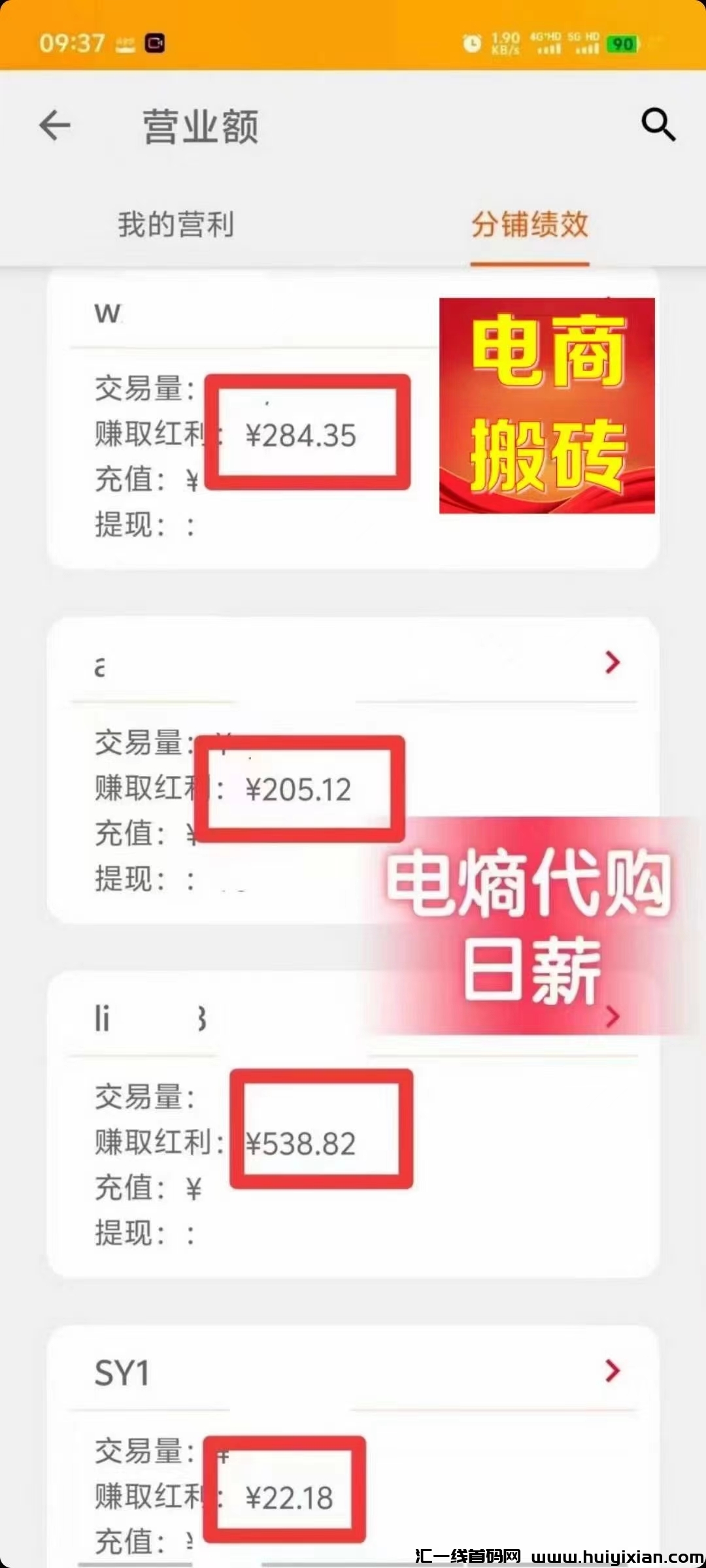Switch to the 我的营利 tab
This screenshot has width=706, height=1568.
point(176,225)
